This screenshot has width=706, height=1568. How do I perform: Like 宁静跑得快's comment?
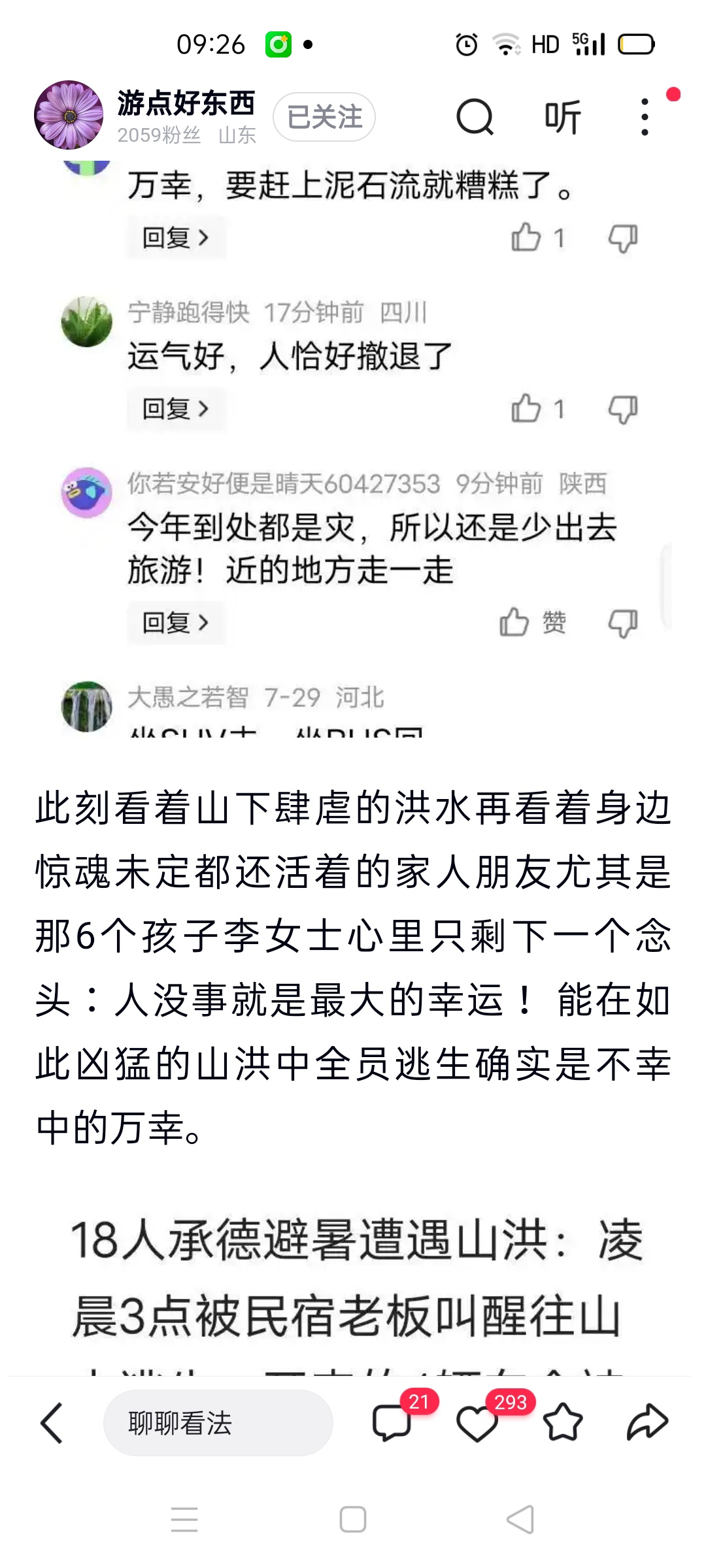click(527, 409)
